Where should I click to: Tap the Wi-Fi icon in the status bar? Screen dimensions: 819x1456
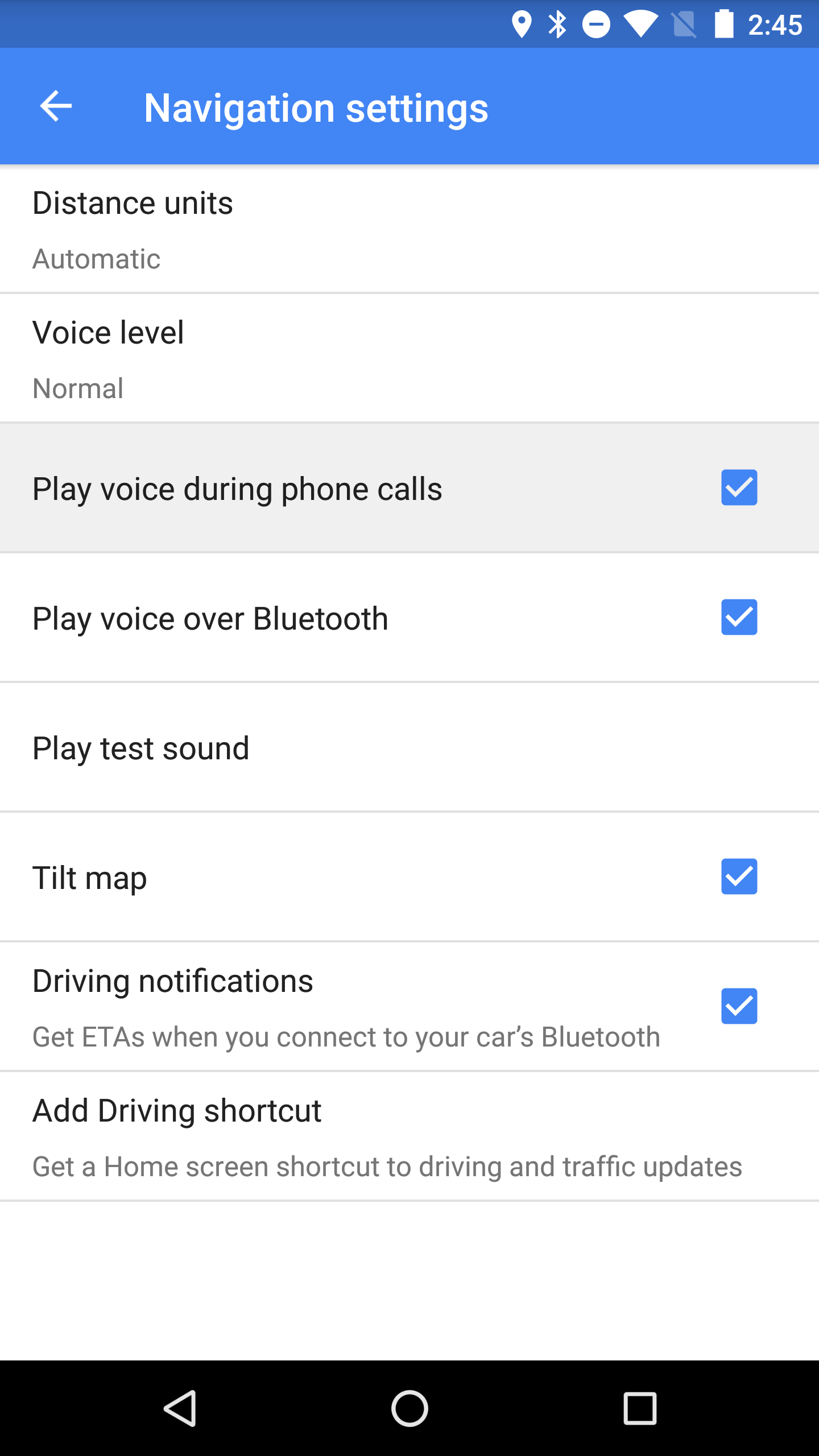(642, 23)
